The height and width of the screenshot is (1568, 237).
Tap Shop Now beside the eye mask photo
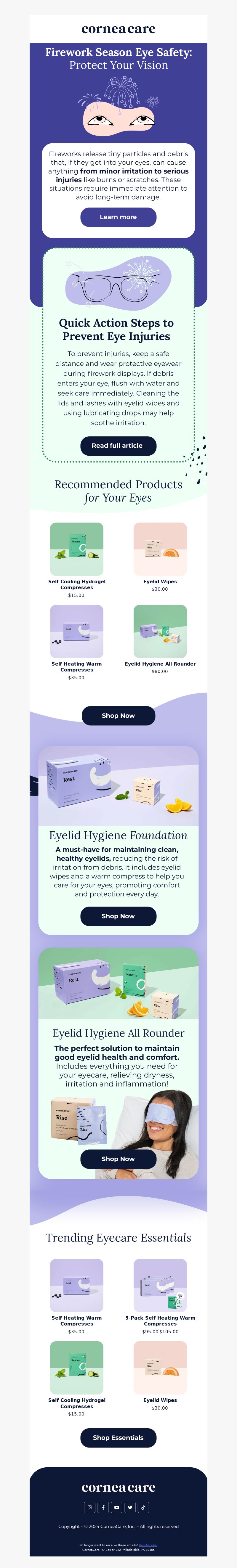[118, 1158]
